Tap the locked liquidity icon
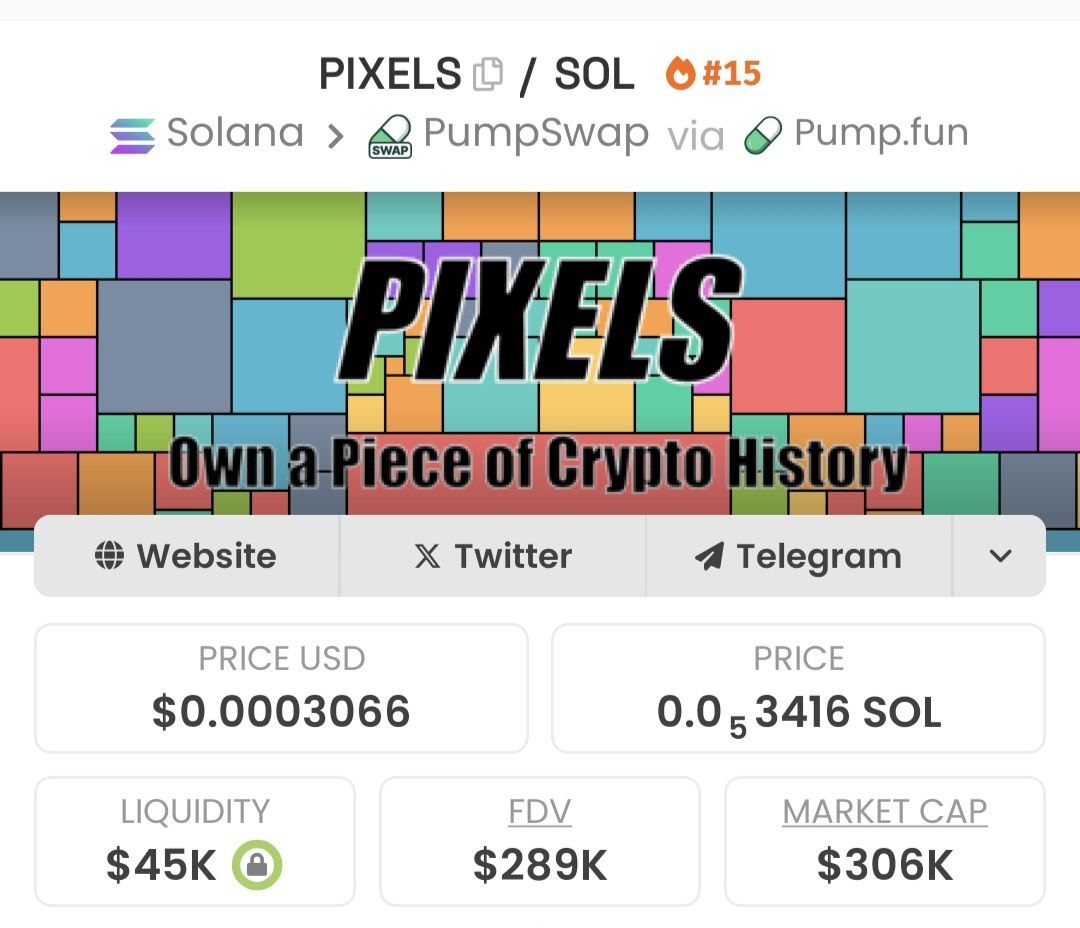The width and height of the screenshot is (1080, 928). (x=257, y=865)
